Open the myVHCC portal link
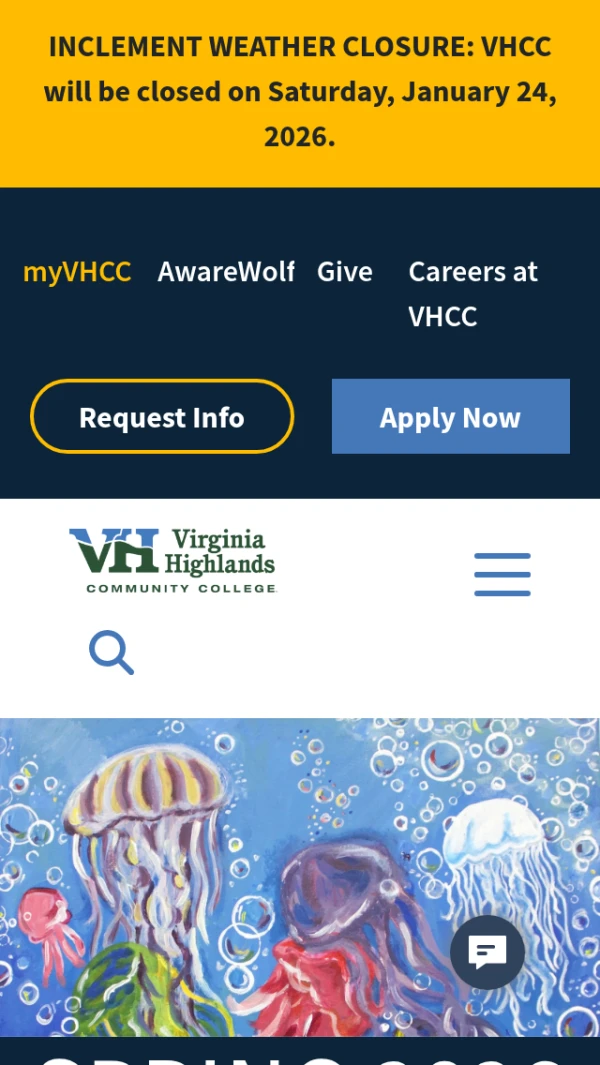600x1065 pixels. (77, 272)
